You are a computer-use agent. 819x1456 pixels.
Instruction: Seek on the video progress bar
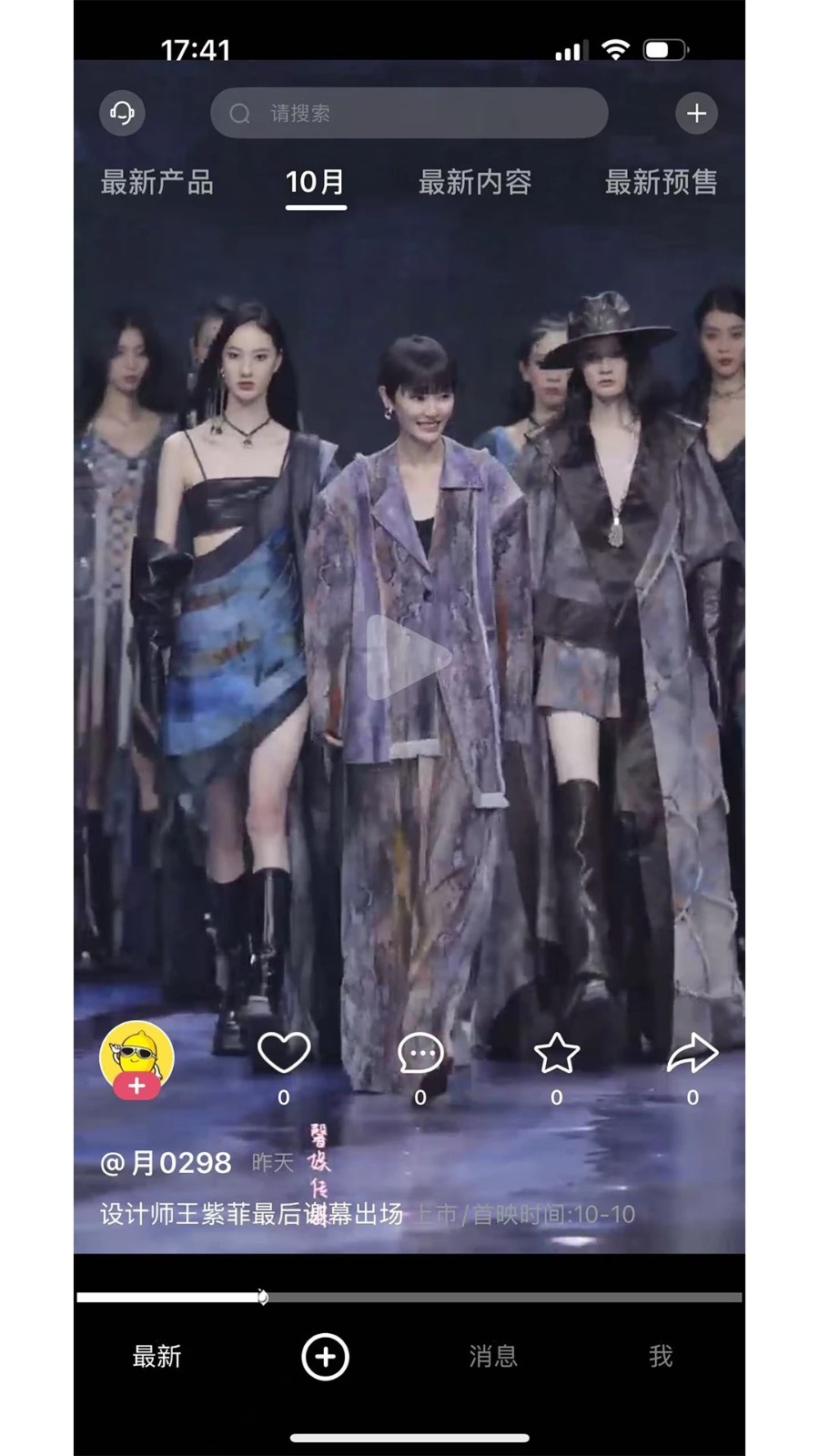point(409,1297)
